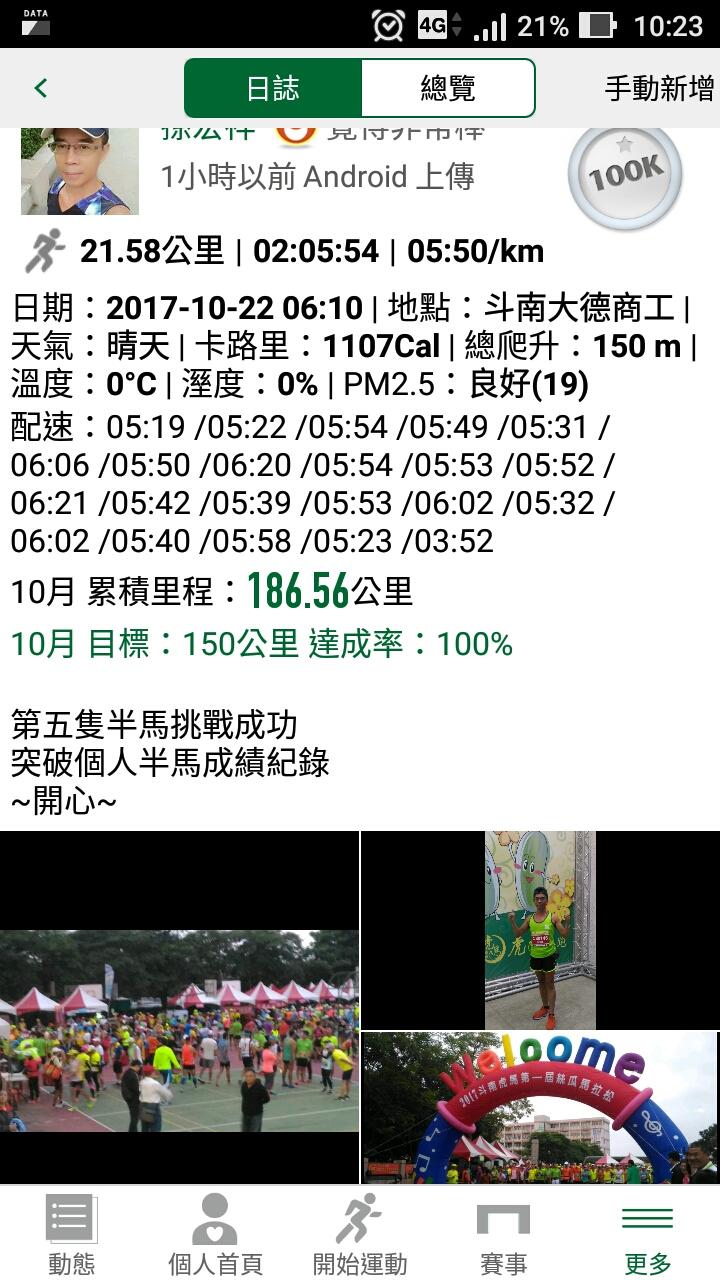View the runner portrait photo
Screen dimensions: 720x1280
pyautogui.click(x=540, y=930)
